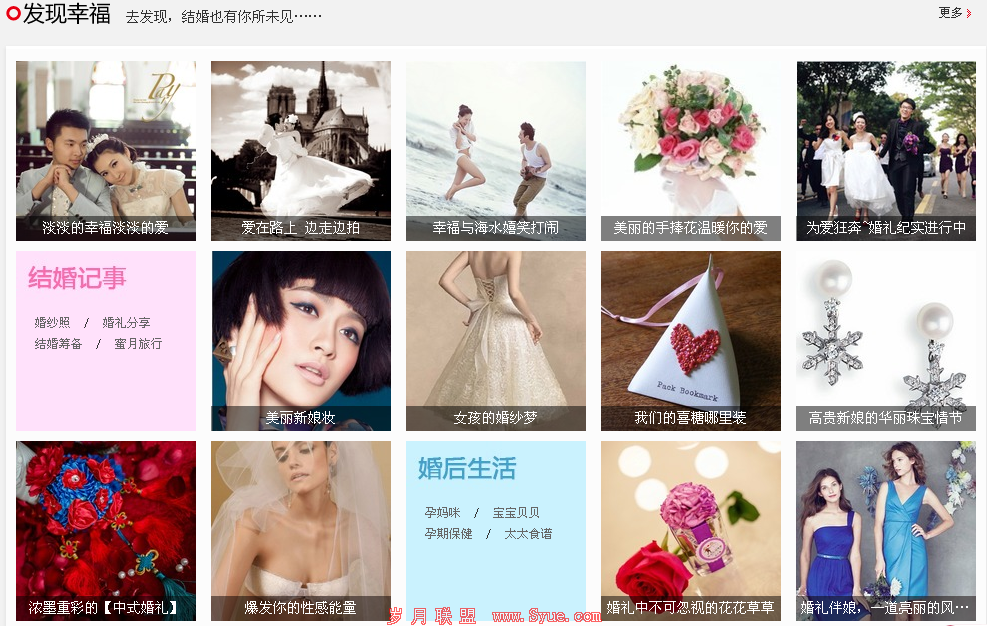The width and height of the screenshot is (987, 626).
Task: Select the 孕妈咪 link
Action: [443, 513]
